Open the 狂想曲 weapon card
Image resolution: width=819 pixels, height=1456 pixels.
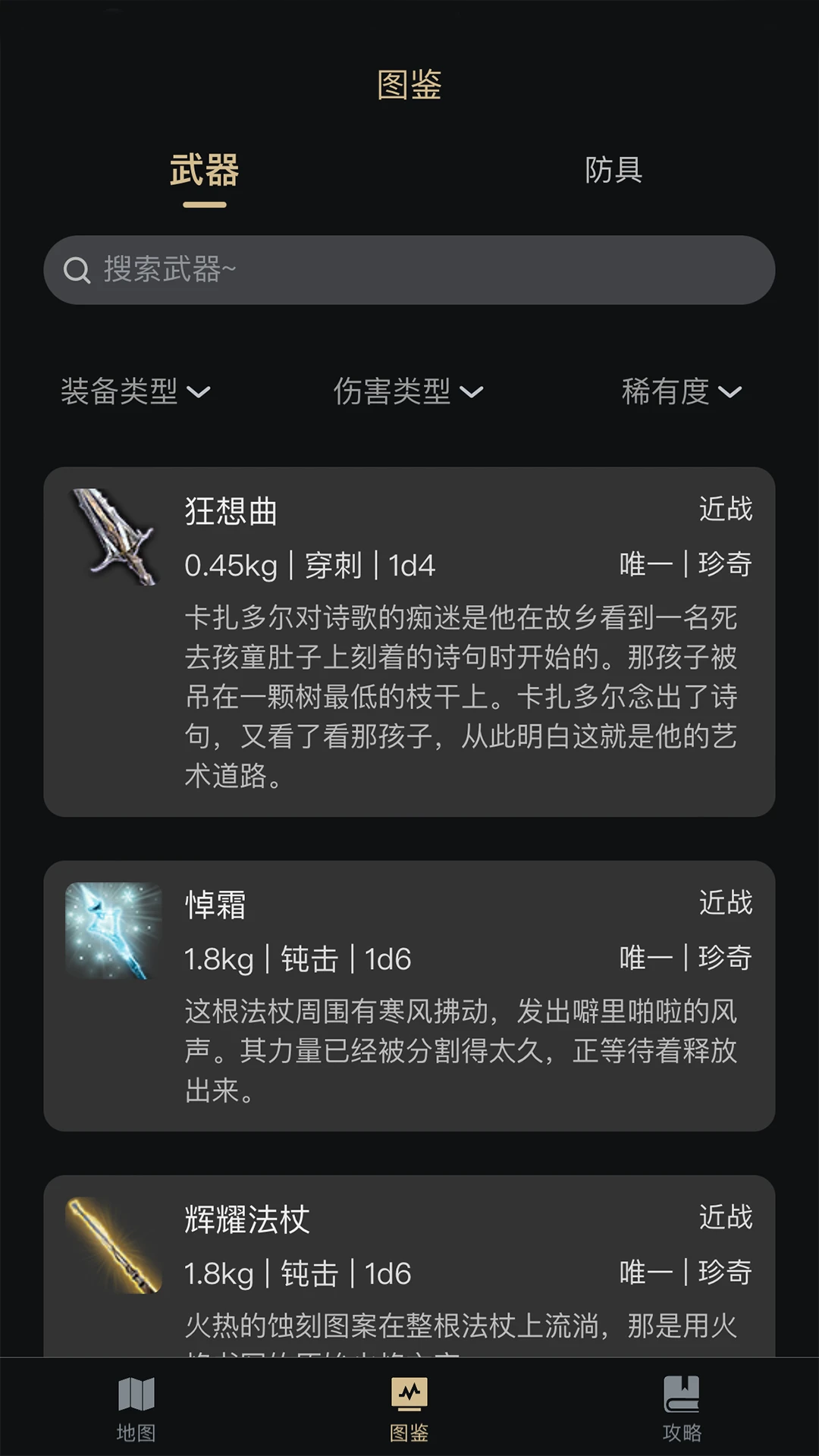409,642
